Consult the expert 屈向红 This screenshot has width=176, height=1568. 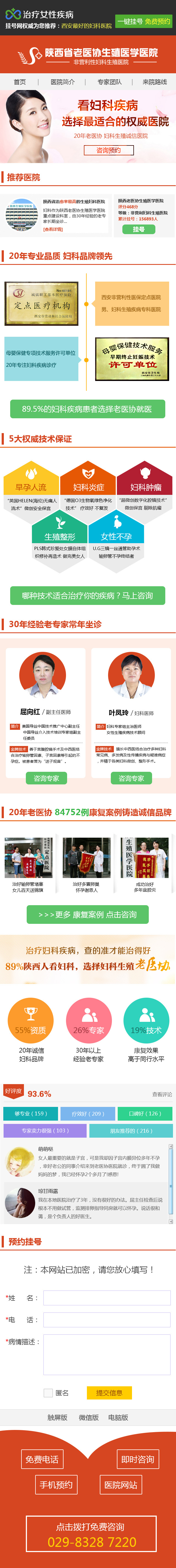[x=46, y=778]
